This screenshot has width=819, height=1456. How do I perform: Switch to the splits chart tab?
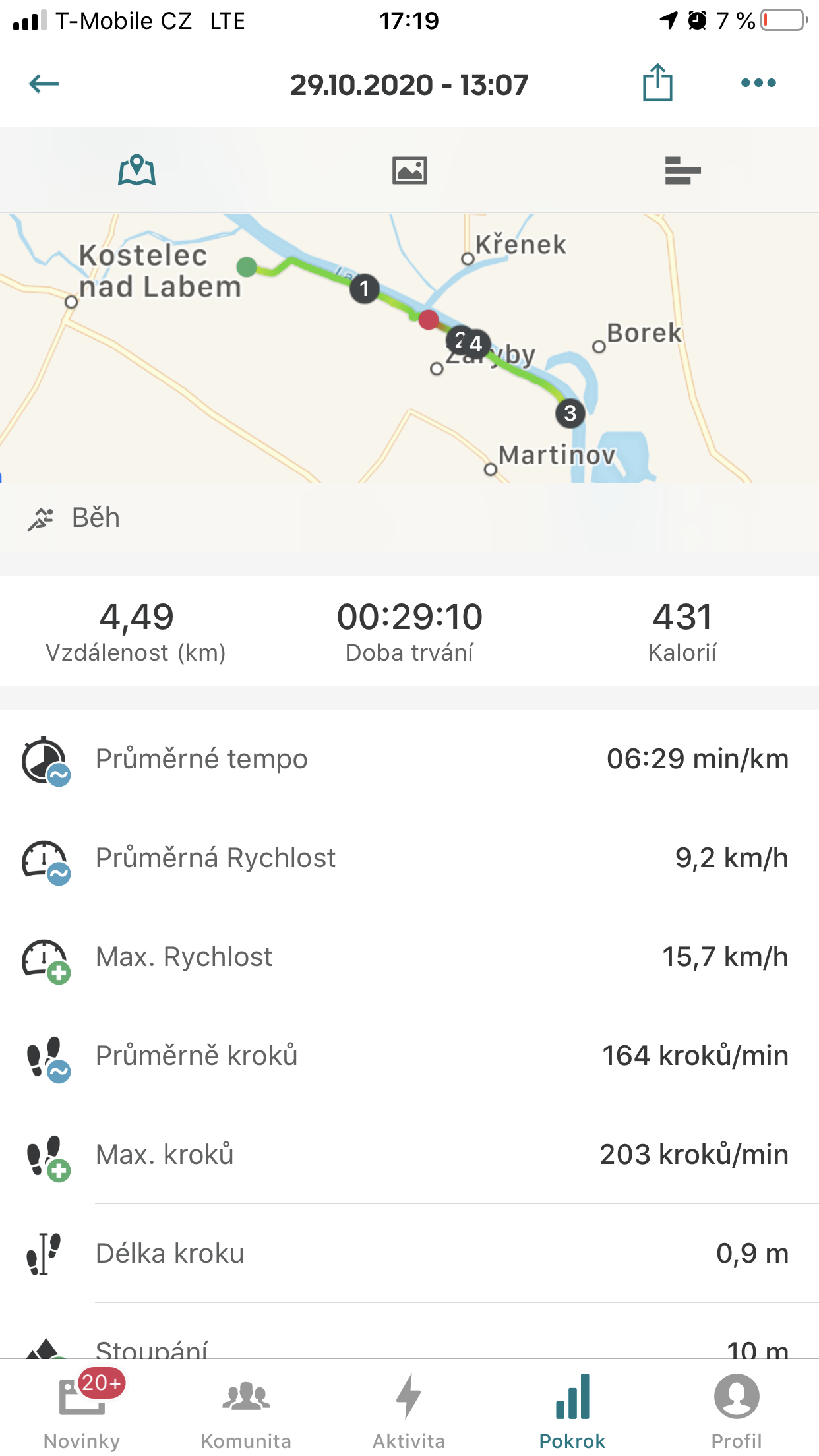pos(682,170)
